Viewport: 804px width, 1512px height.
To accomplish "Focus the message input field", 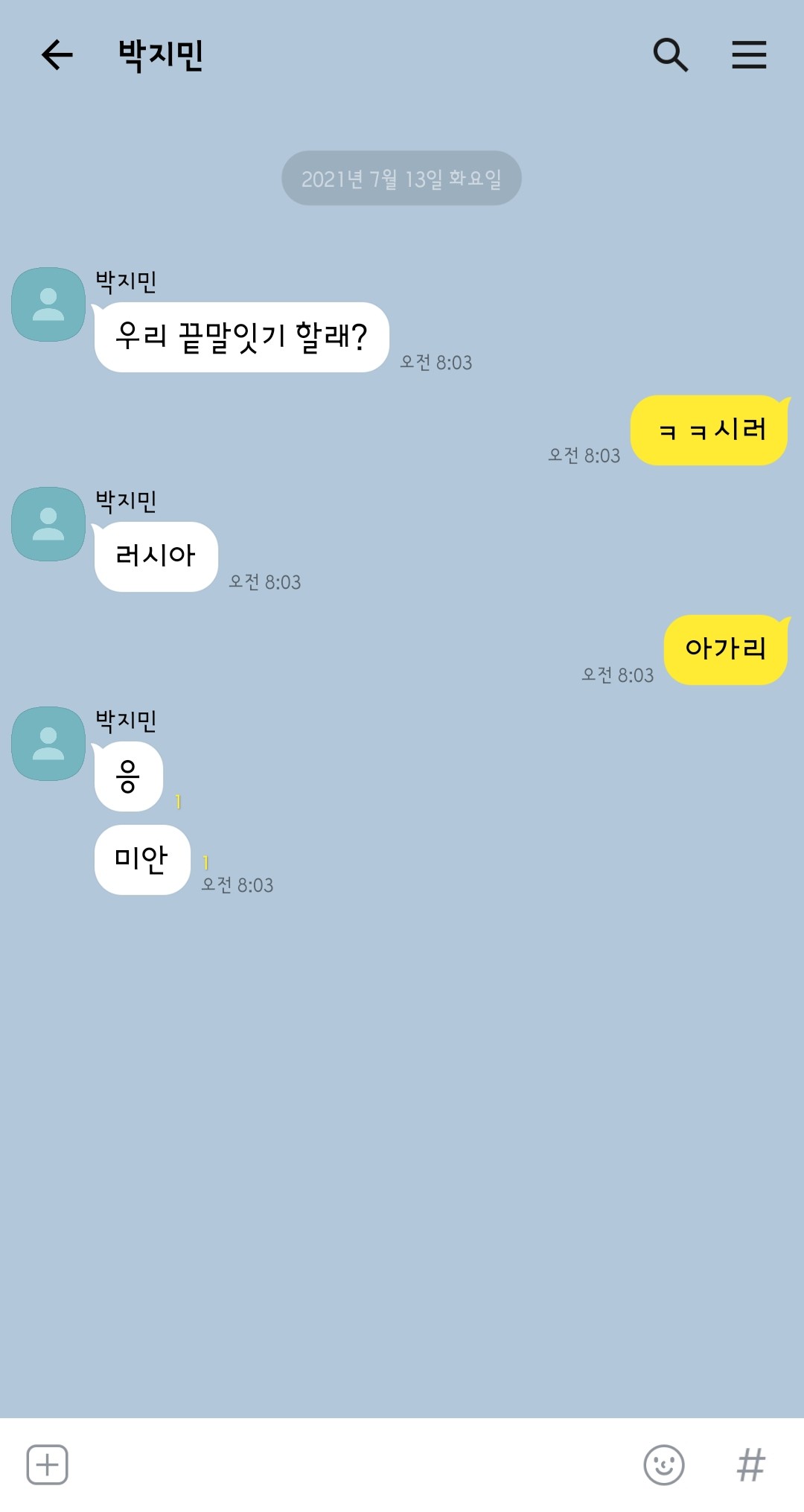I will pos(350,1464).
